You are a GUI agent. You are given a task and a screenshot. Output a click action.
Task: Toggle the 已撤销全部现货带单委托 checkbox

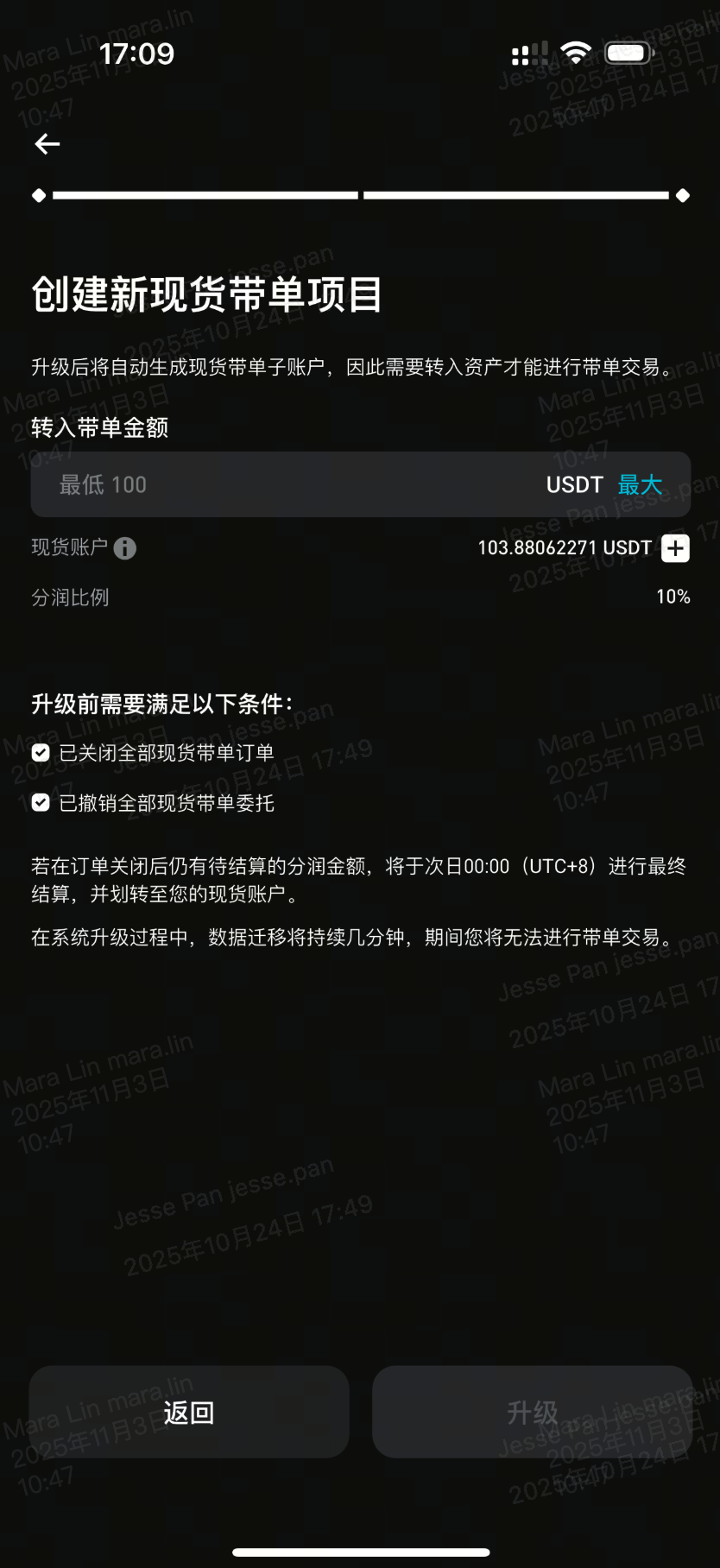[x=40, y=802]
